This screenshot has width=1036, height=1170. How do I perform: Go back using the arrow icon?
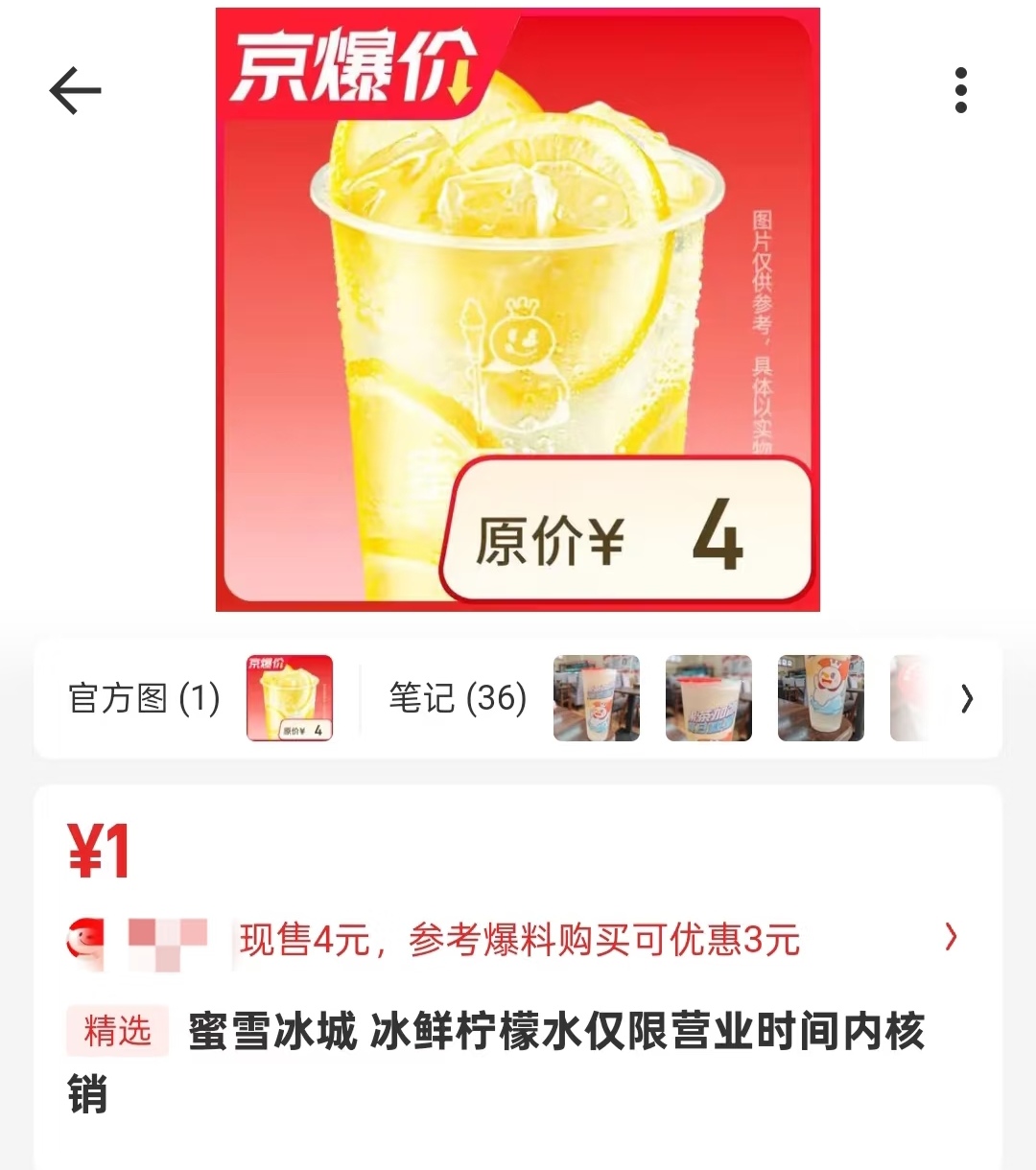tap(75, 91)
